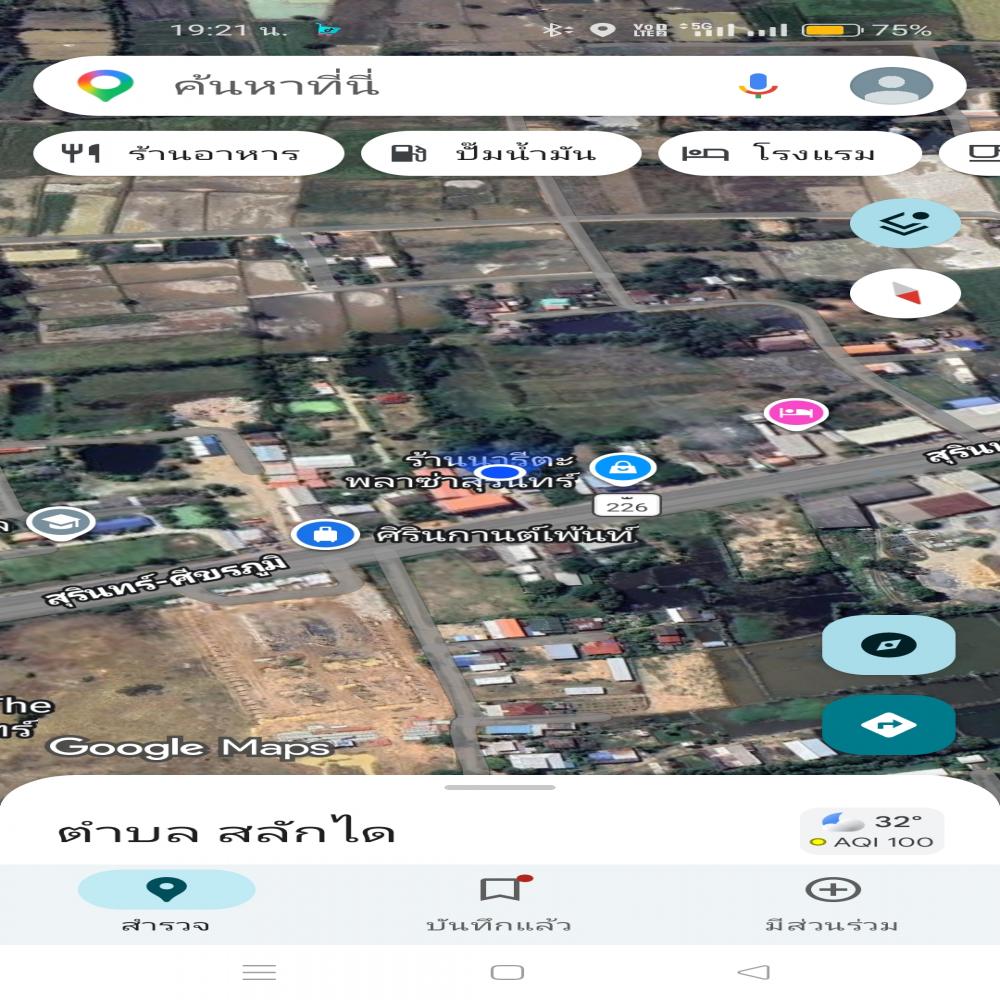Viewport: 1000px width, 1000px height.
Task: Tap the compass to reset north
Action: [905, 293]
